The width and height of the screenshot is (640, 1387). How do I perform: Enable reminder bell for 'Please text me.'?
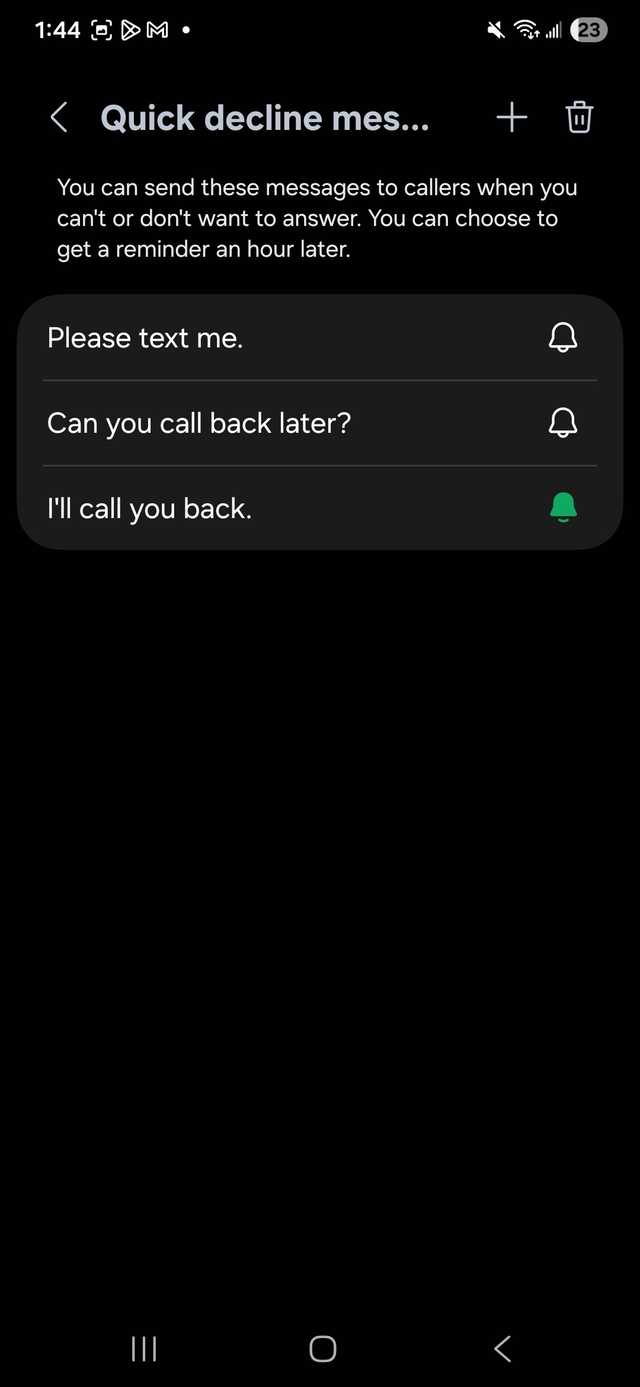click(563, 338)
